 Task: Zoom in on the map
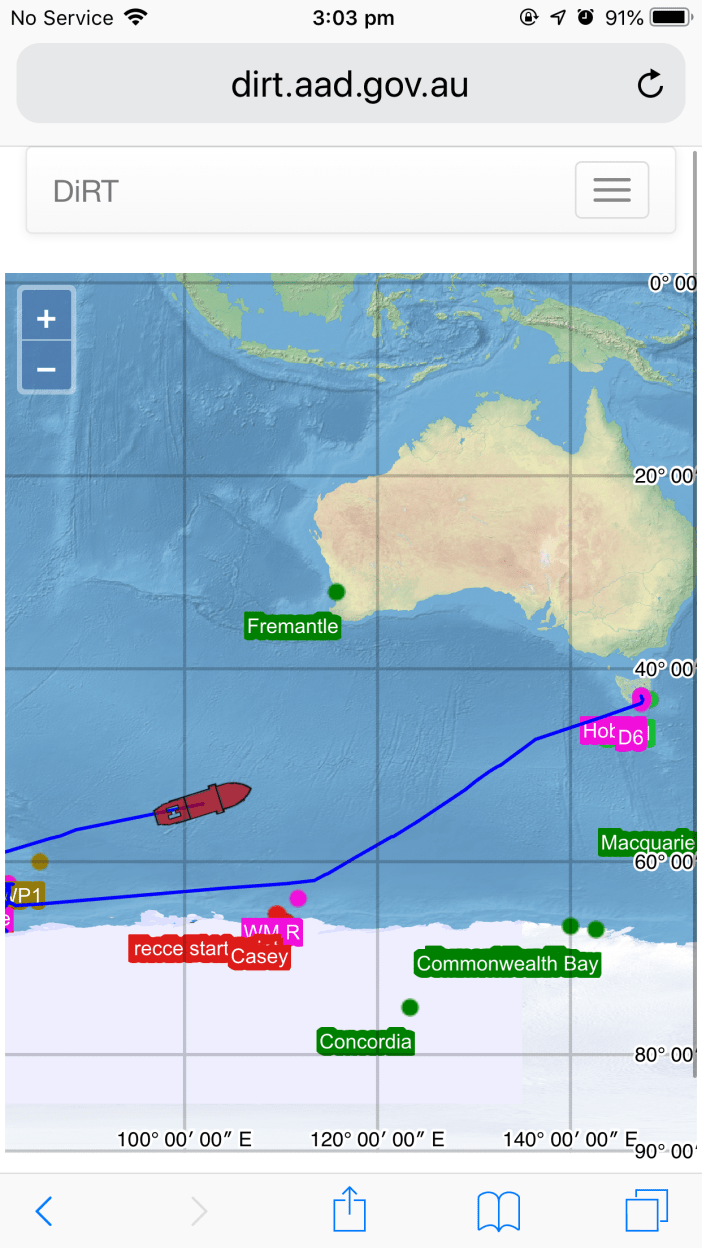pyautogui.click(x=46, y=319)
